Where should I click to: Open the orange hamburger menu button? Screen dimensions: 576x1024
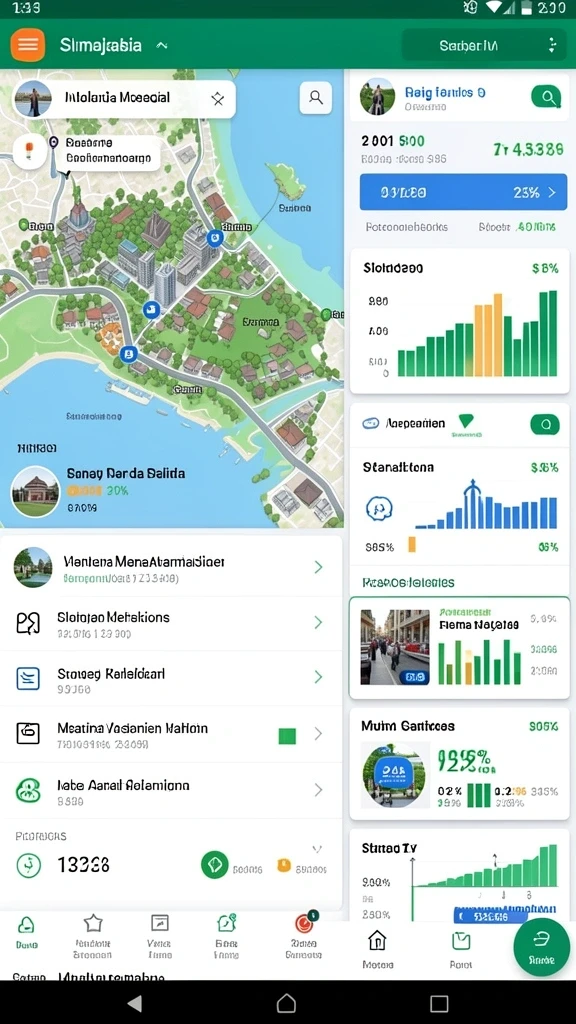pyautogui.click(x=27, y=44)
